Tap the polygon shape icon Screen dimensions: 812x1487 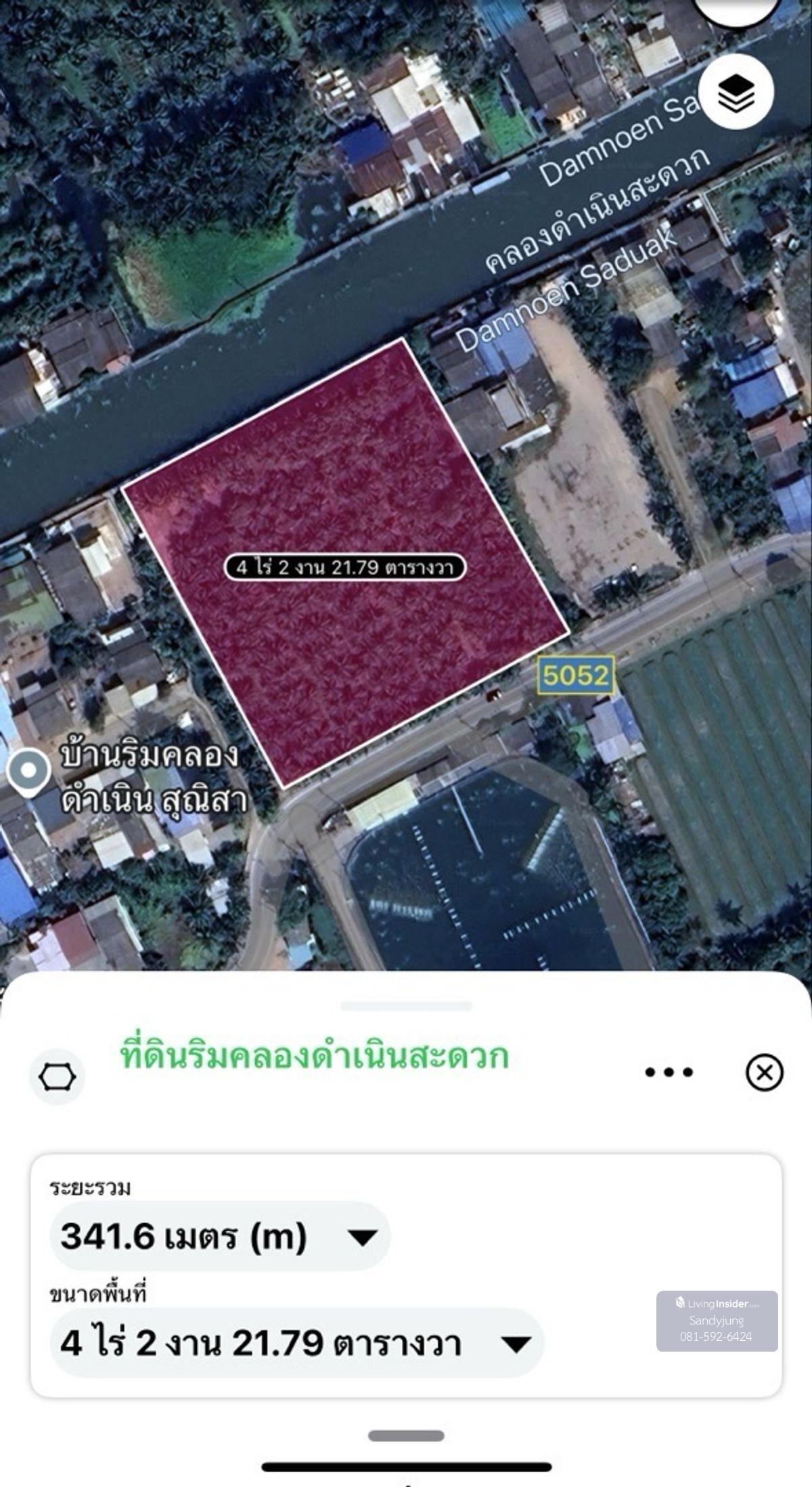click(x=57, y=1077)
